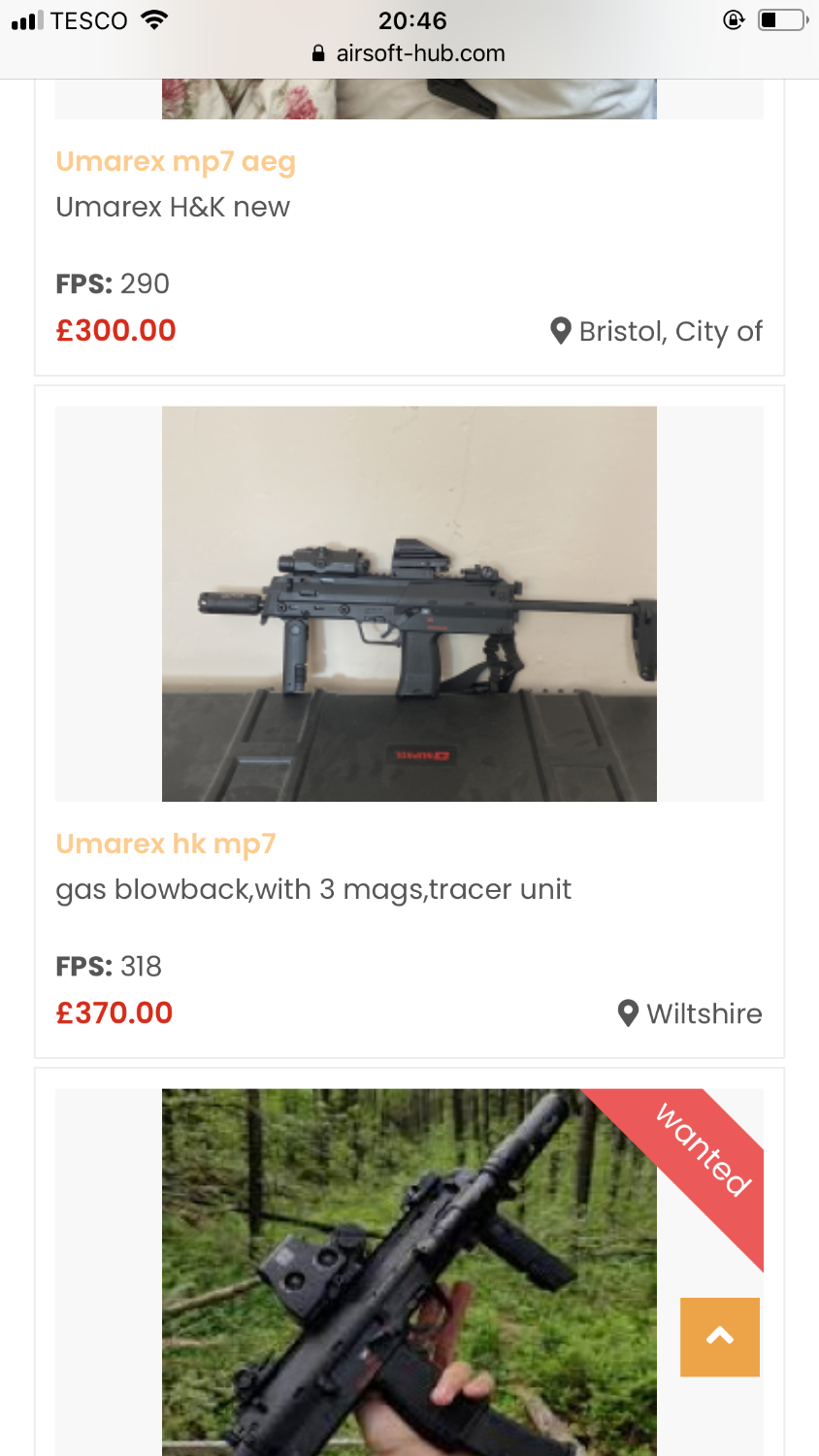Tap the airsoft-hub.com address bar

click(409, 53)
